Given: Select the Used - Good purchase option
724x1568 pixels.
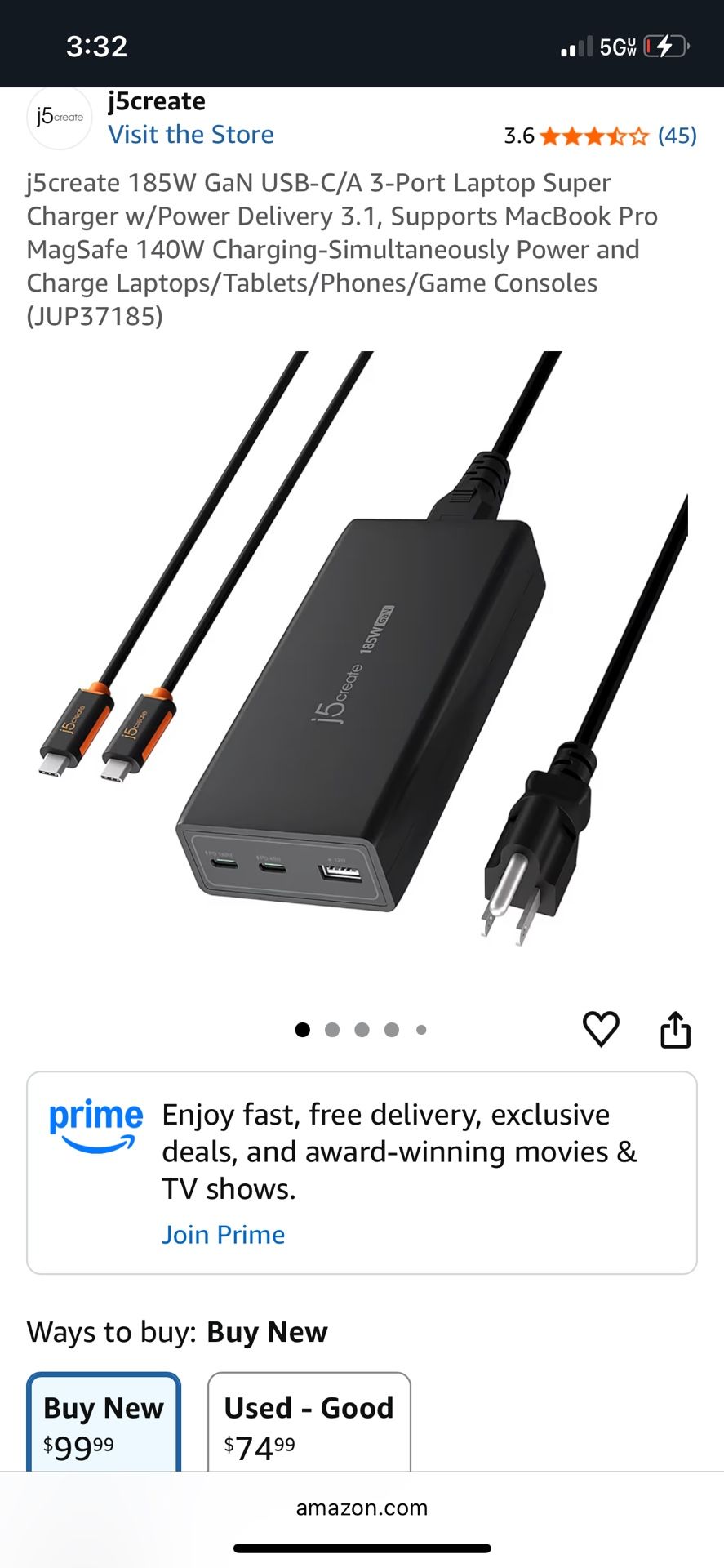Looking at the screenshot, I should pyautogui.click(x=309, y=1423).
